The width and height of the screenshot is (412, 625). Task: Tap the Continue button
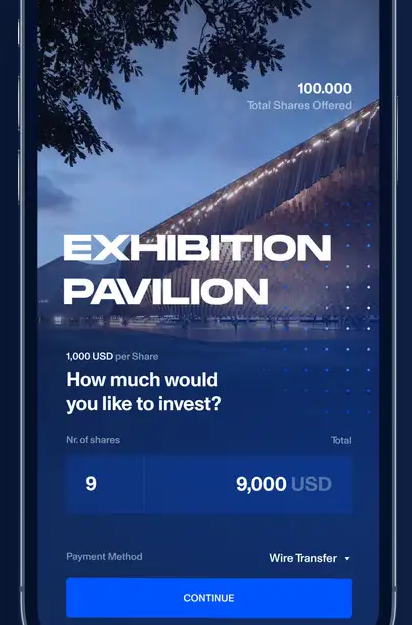209,597
